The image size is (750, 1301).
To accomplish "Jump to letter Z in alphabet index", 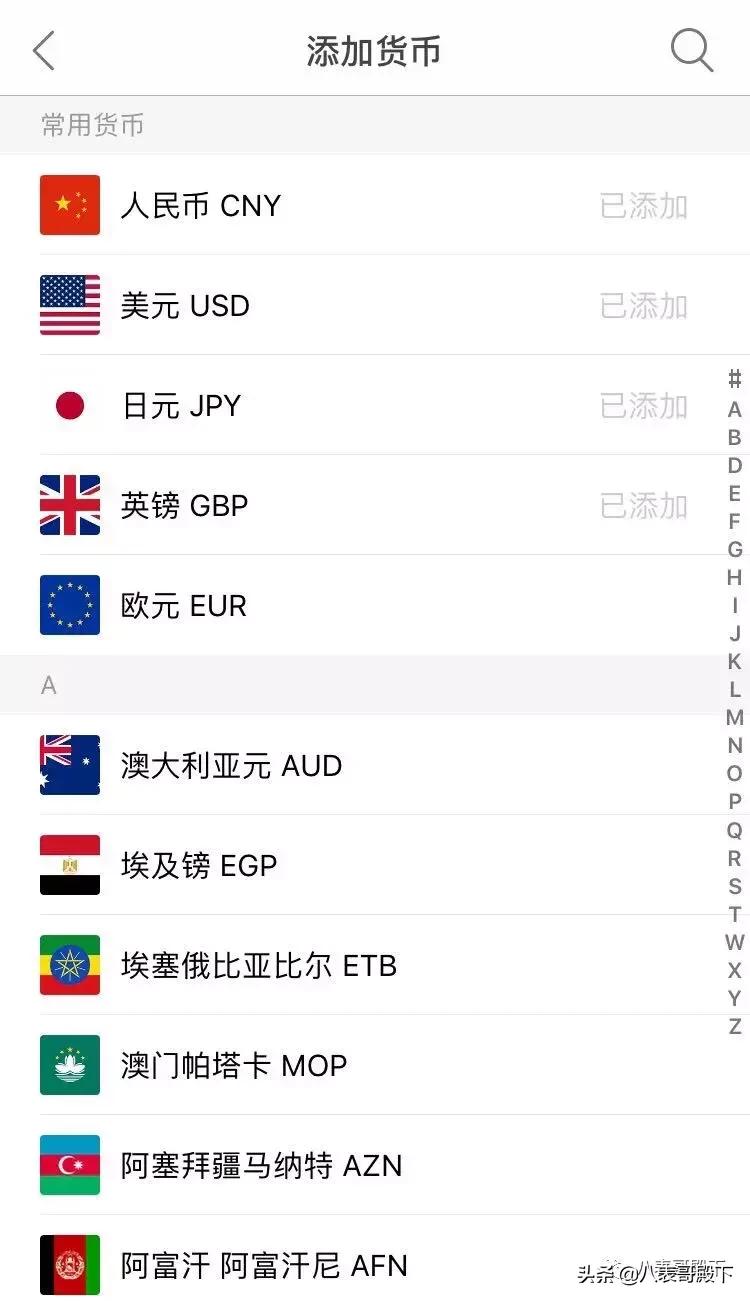I will tap(733, 1026).
